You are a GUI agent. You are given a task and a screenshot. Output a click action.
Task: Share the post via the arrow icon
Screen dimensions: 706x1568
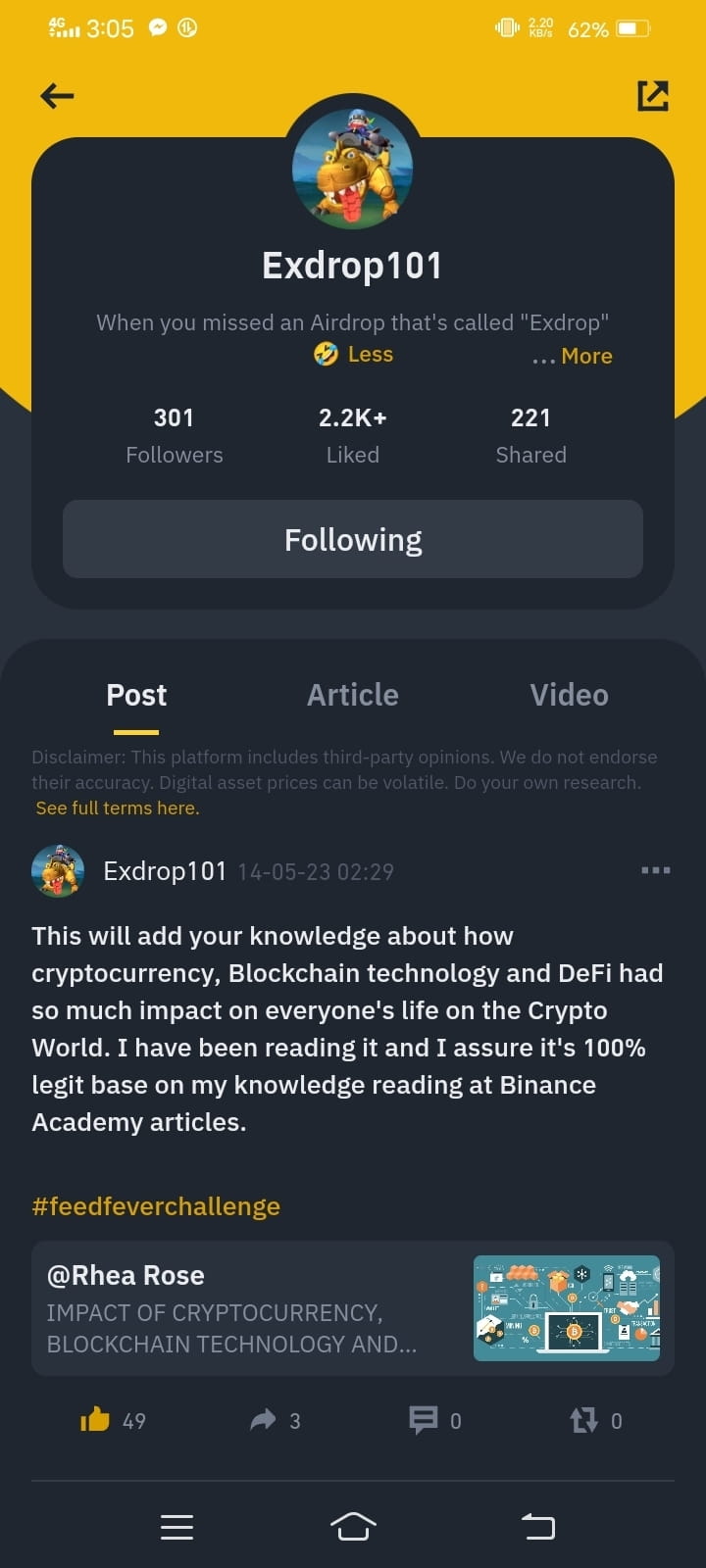(x=263, y=1419)
